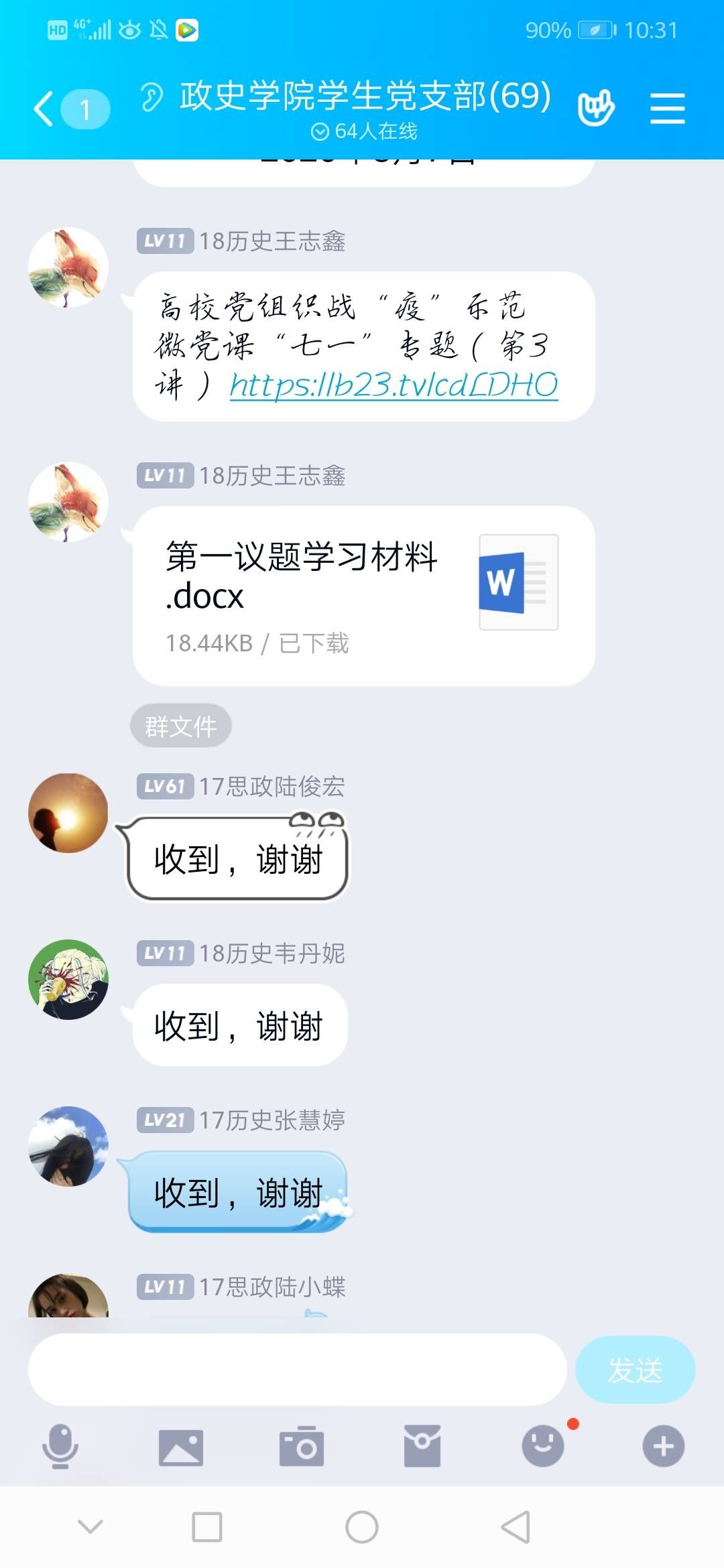Open the emoji panel
The height and width of the screenshot is (1568, 724).
click(543, 1446)
